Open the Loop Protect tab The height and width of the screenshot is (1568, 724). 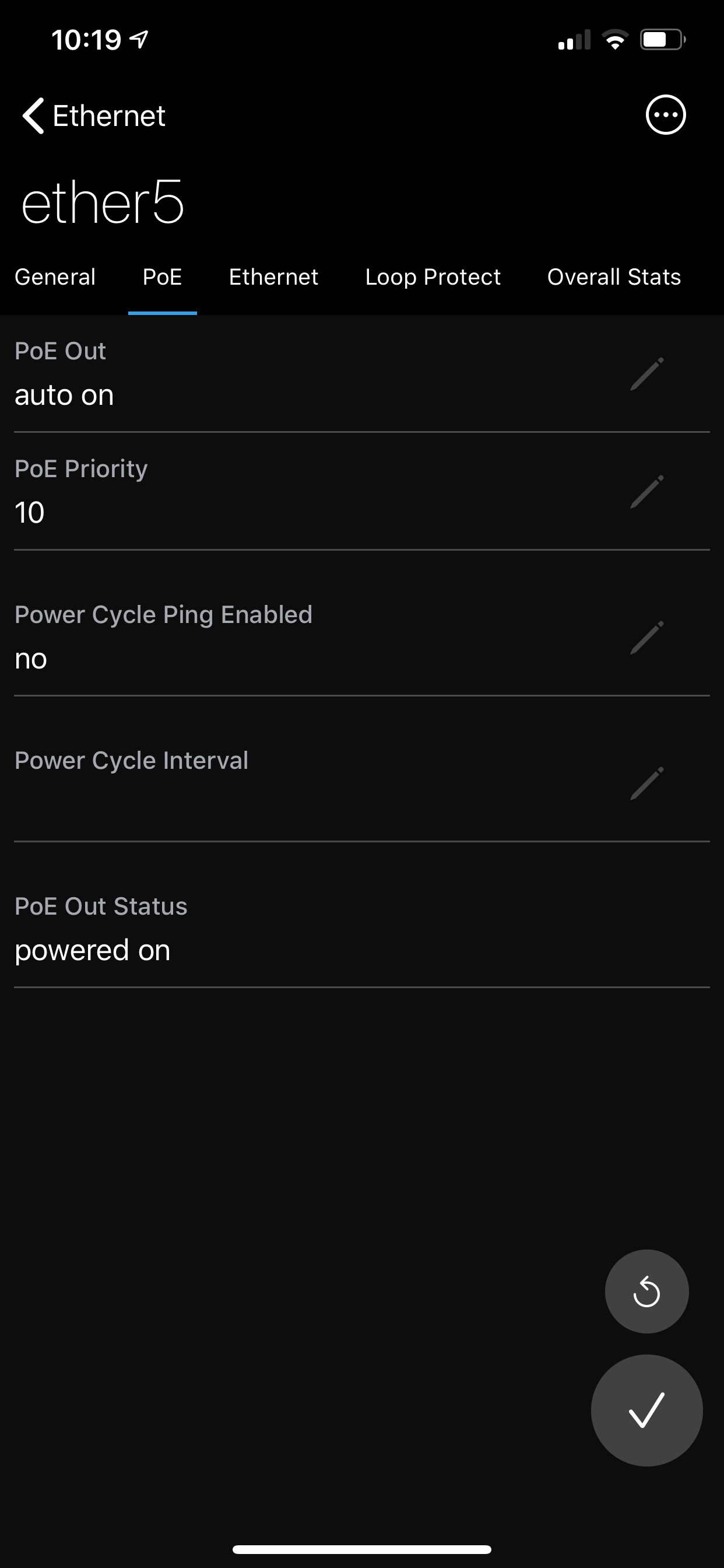(433, 278)
